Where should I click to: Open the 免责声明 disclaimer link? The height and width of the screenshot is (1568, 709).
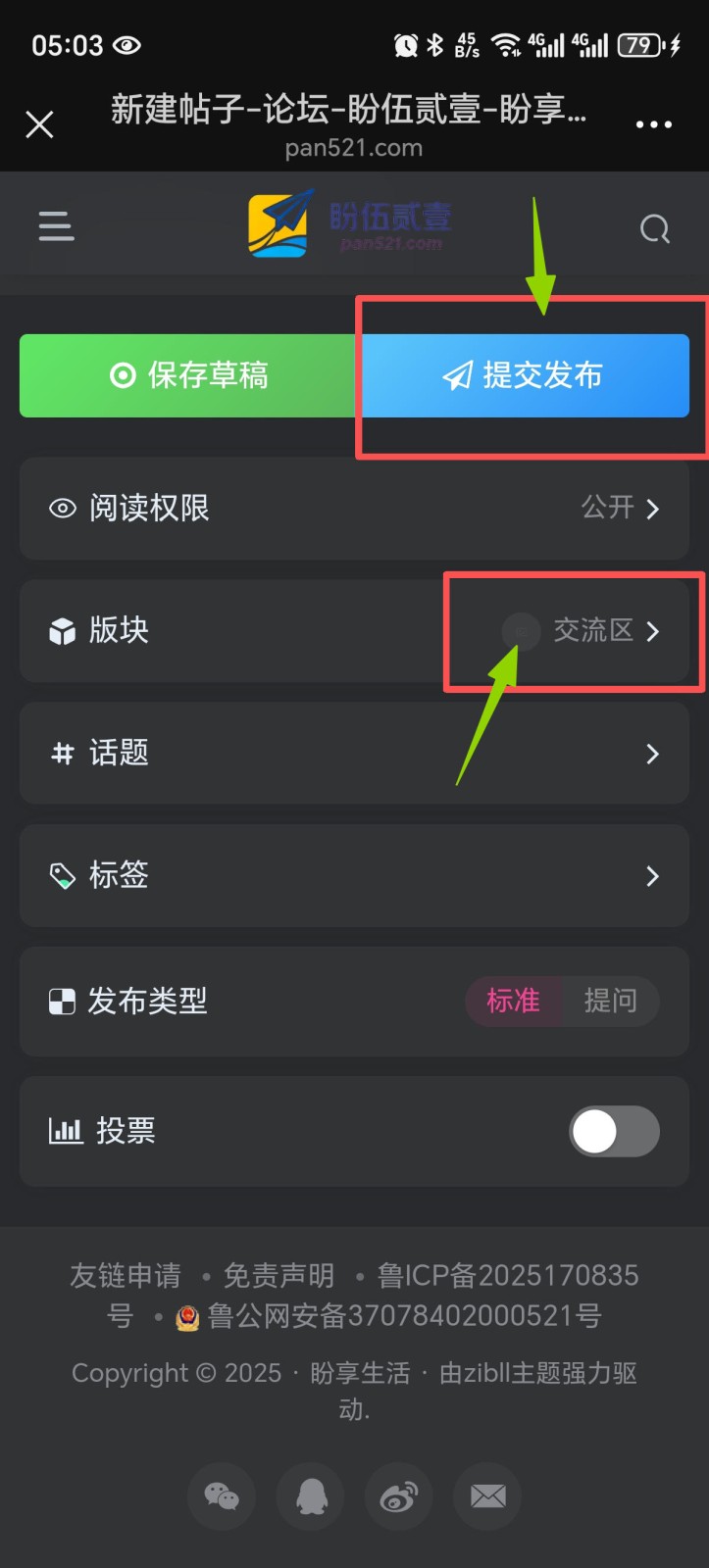pos(279,1275)
